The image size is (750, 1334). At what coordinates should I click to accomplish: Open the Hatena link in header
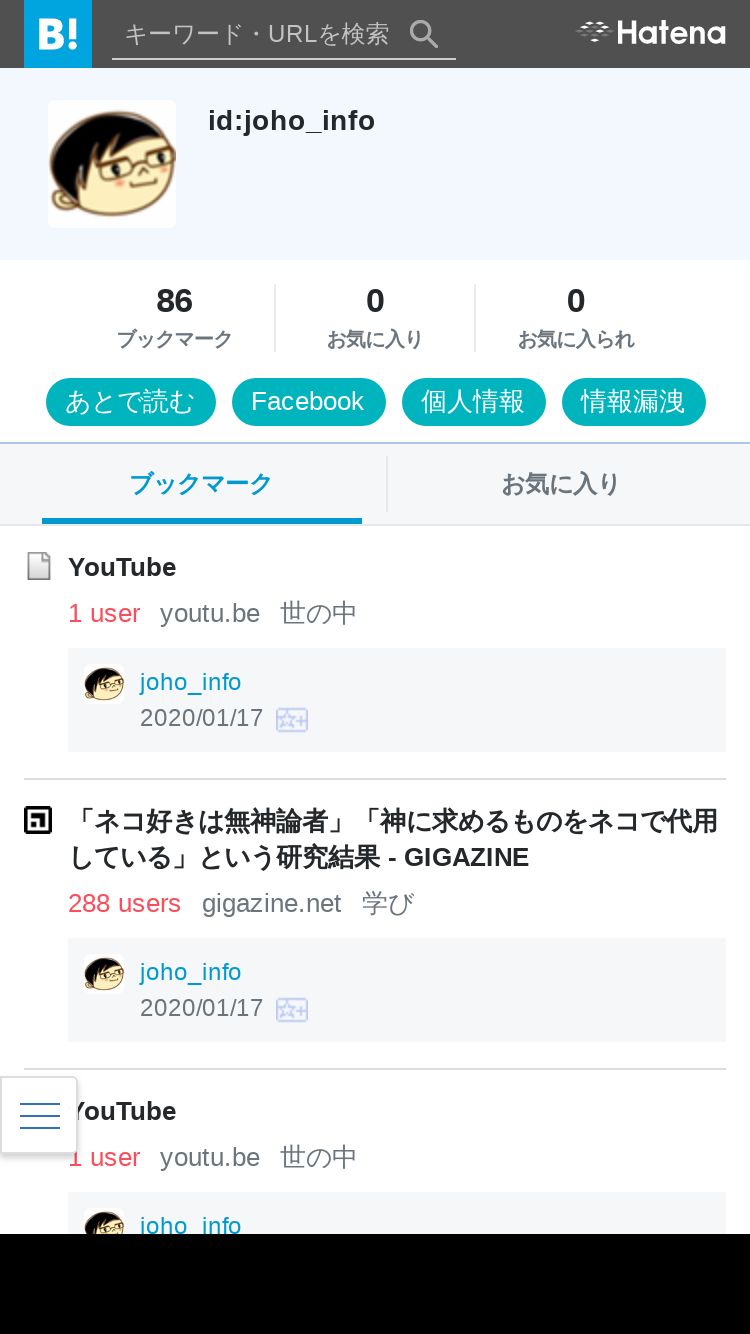click(x=651, y=33)
